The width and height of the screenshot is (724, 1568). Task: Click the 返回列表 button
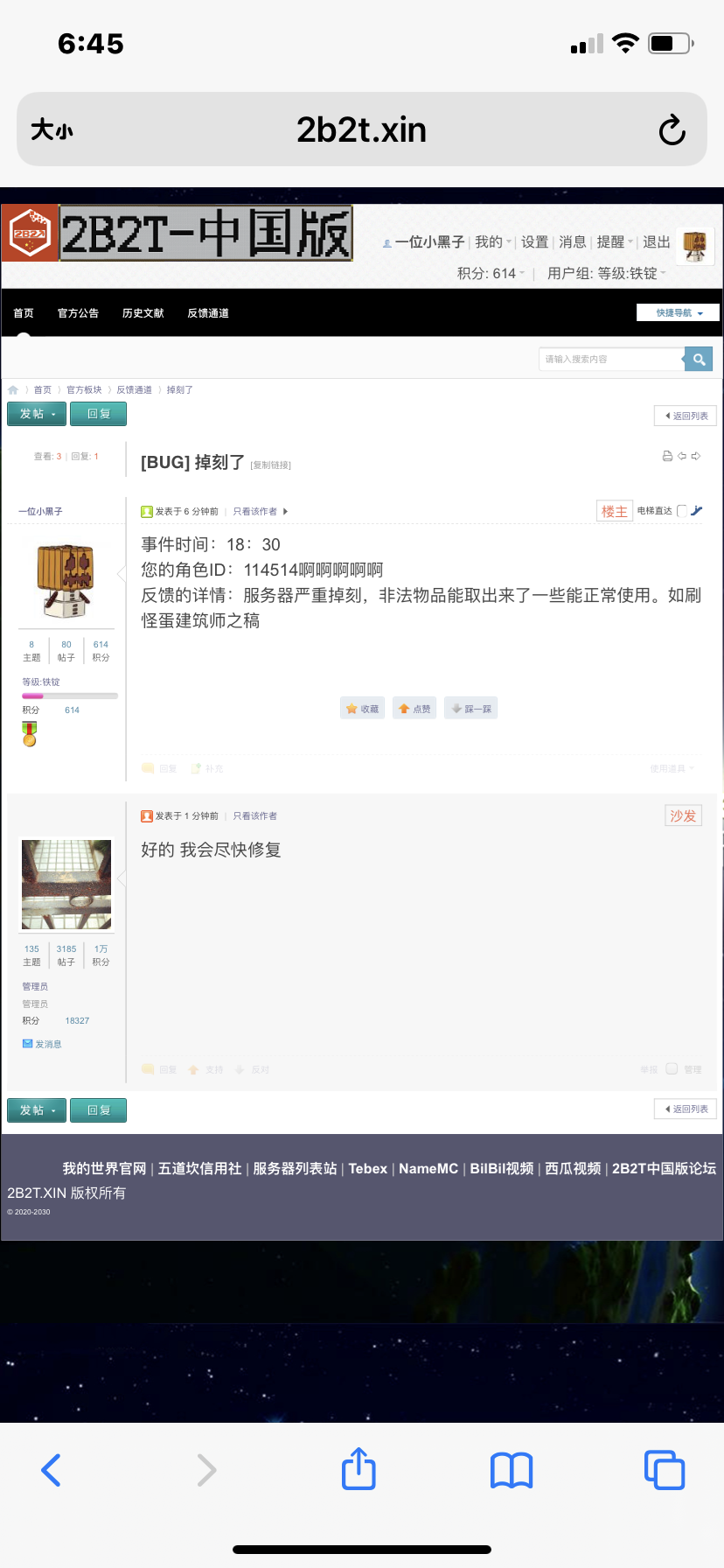[685, 415]
